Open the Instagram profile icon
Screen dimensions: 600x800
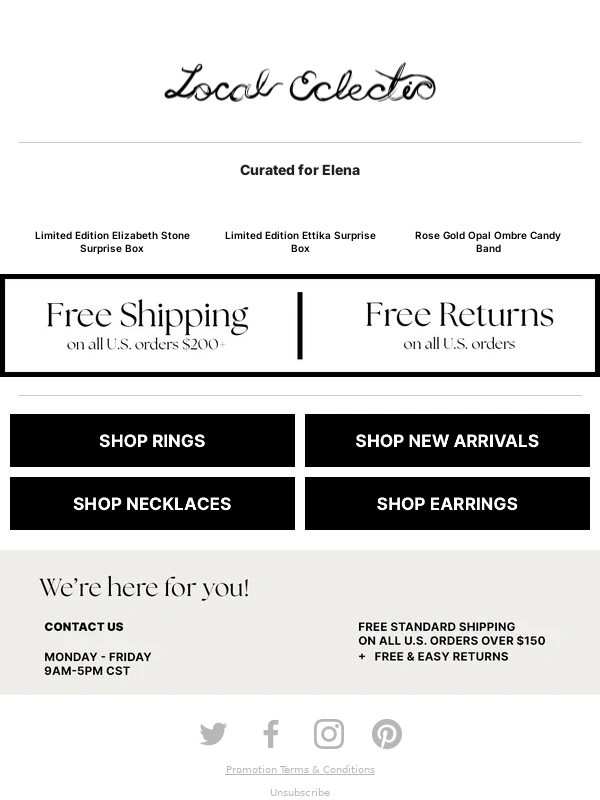coord(329,734)
